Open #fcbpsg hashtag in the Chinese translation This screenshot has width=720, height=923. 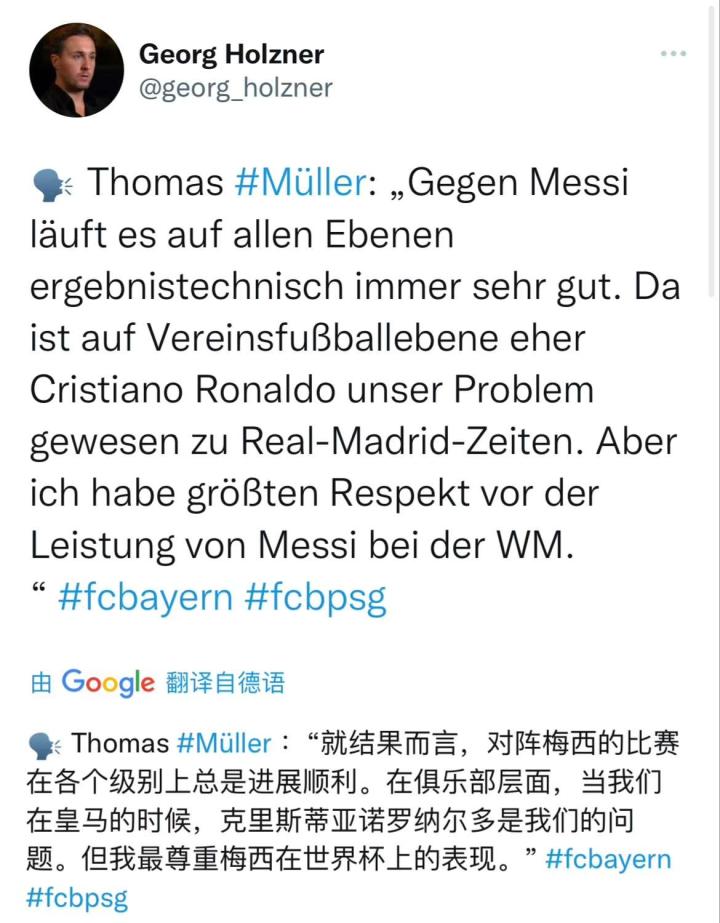tap(77, 897)
